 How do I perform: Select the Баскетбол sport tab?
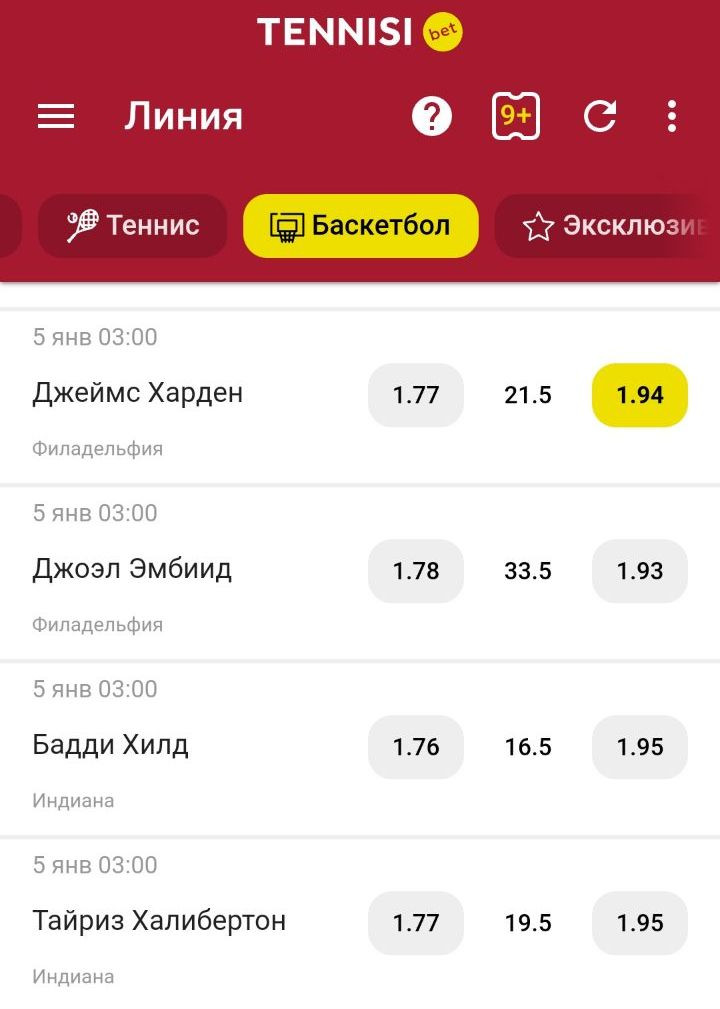tap(360, 226)
